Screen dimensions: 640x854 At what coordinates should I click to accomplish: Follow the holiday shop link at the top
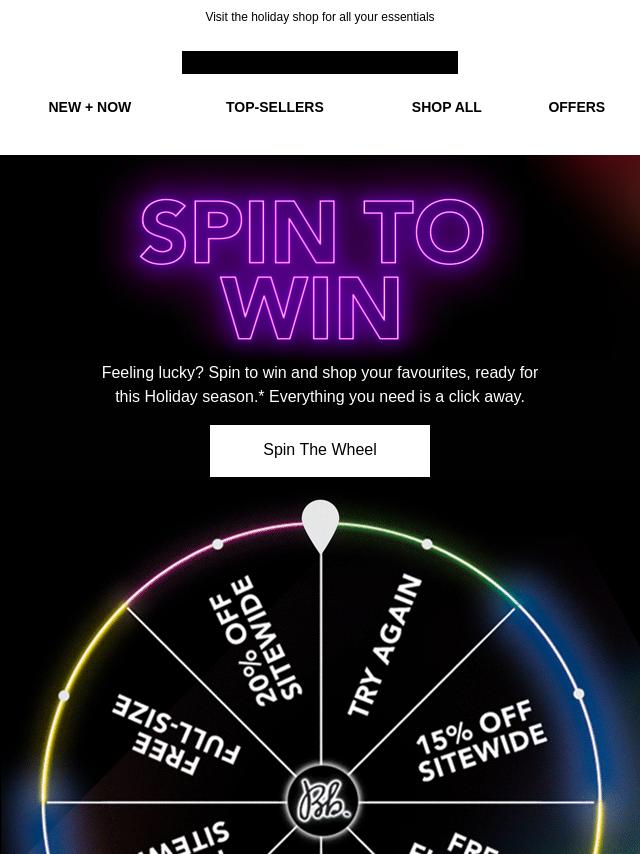tap(320, 17)
